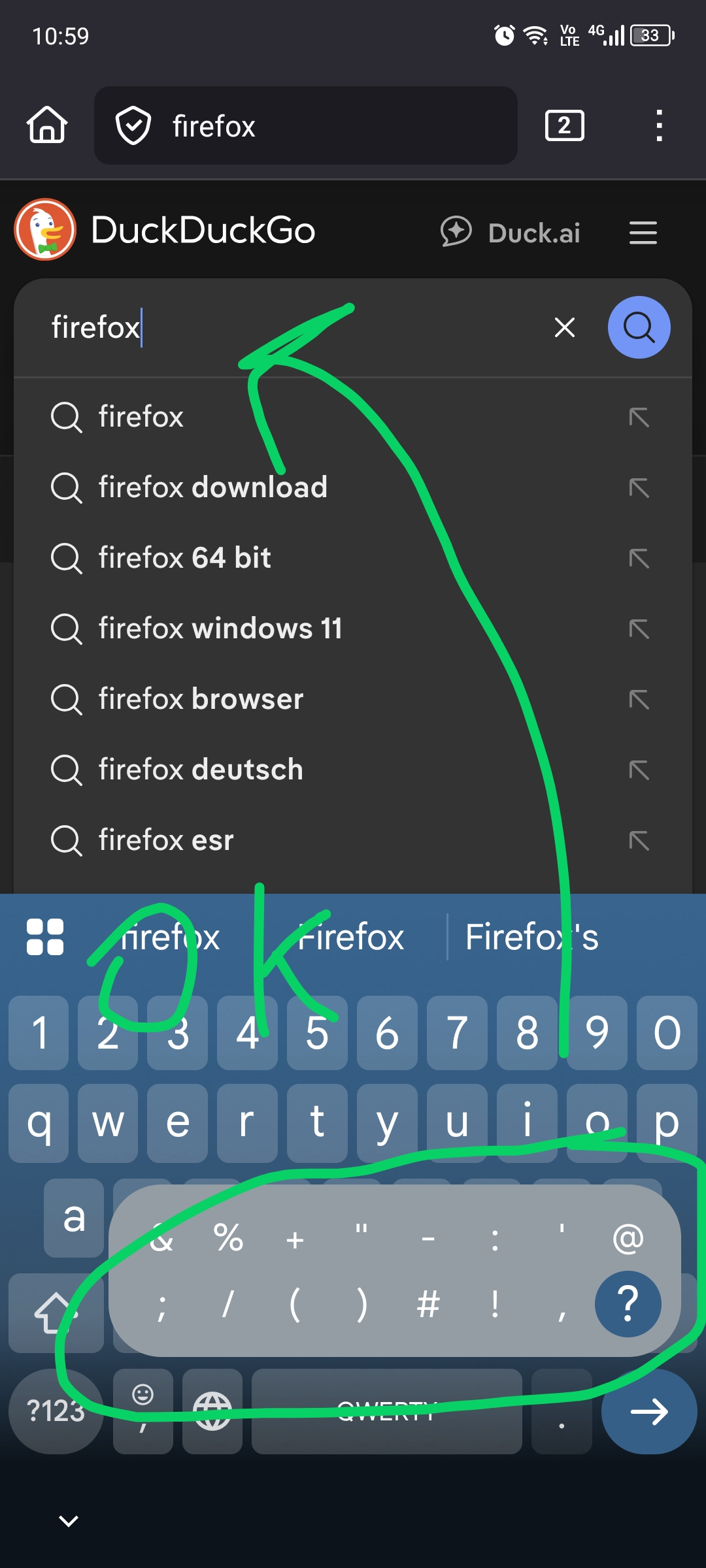The height and width of the screenshot is (1568, 706).
Task: Open the keyboard tools grid icon
Action: click(x=45, y=937)
